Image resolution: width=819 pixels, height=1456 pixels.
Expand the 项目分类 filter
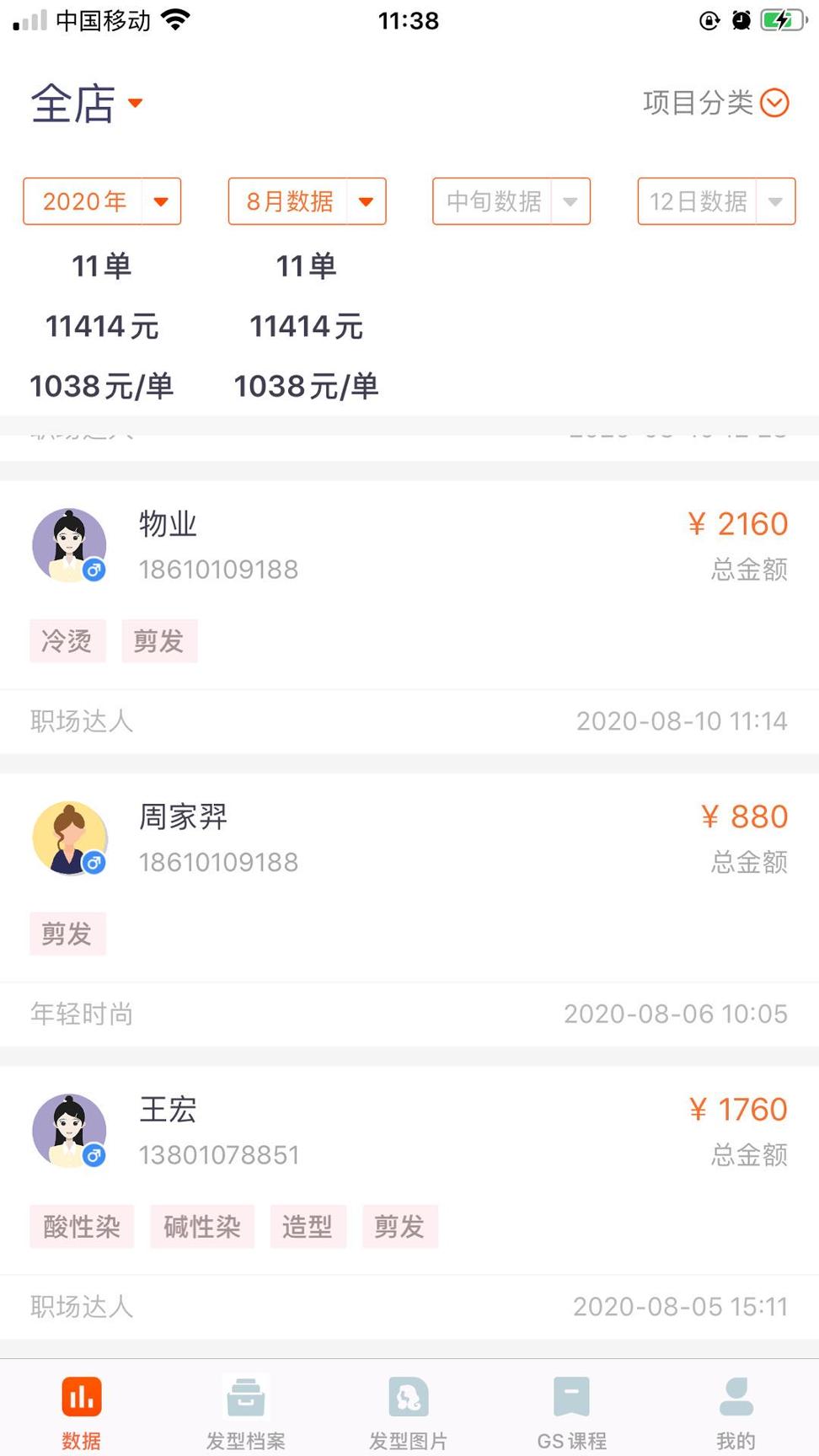pos(715,103)
